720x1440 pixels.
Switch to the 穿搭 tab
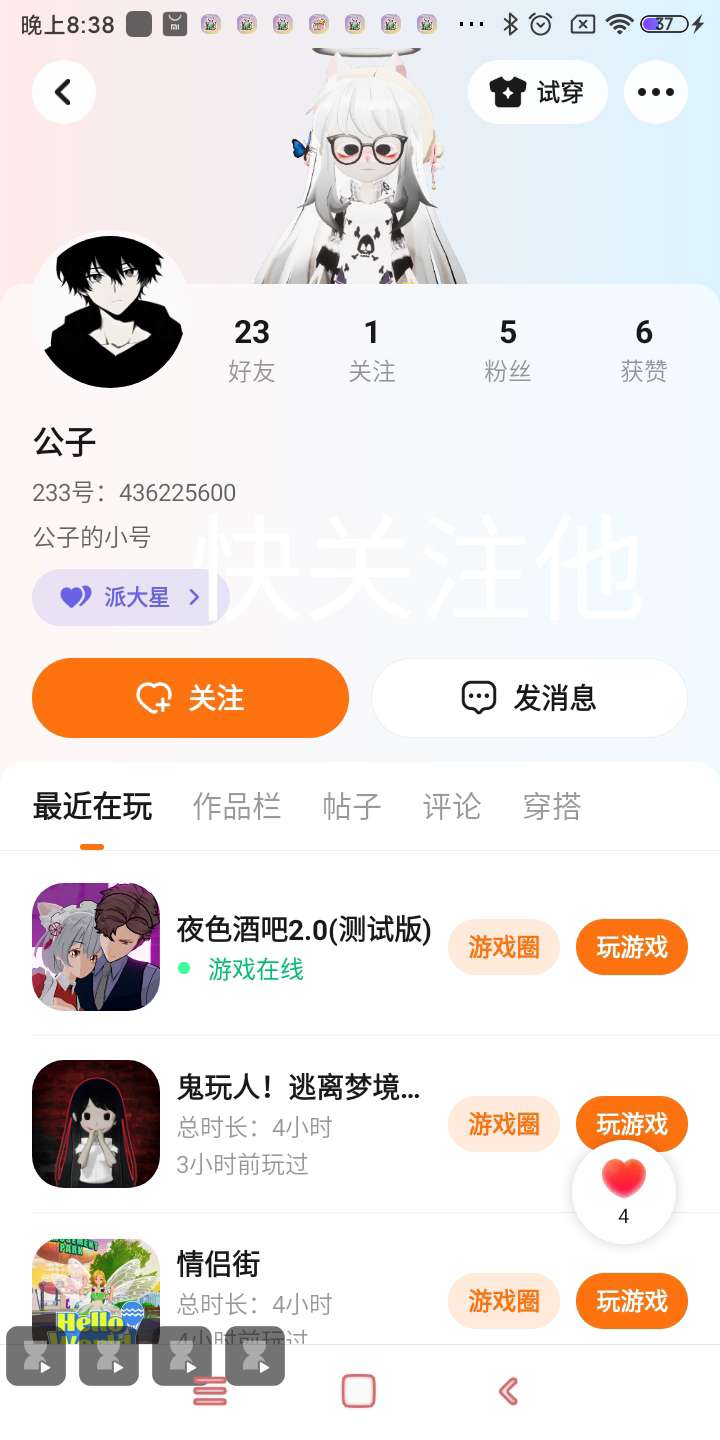coord(552,806)
